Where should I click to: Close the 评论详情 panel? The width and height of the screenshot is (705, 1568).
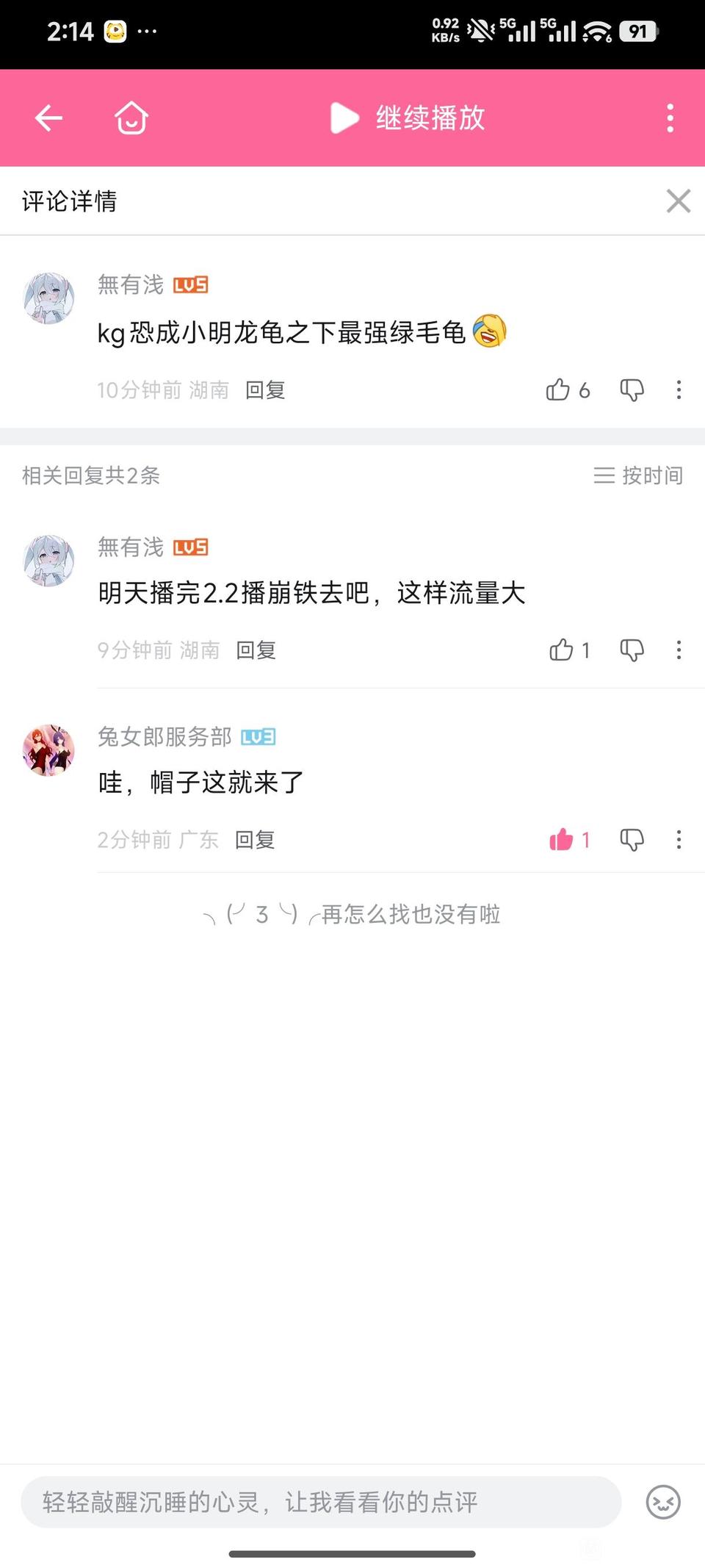pyautogui.click(x=678, y=201)
